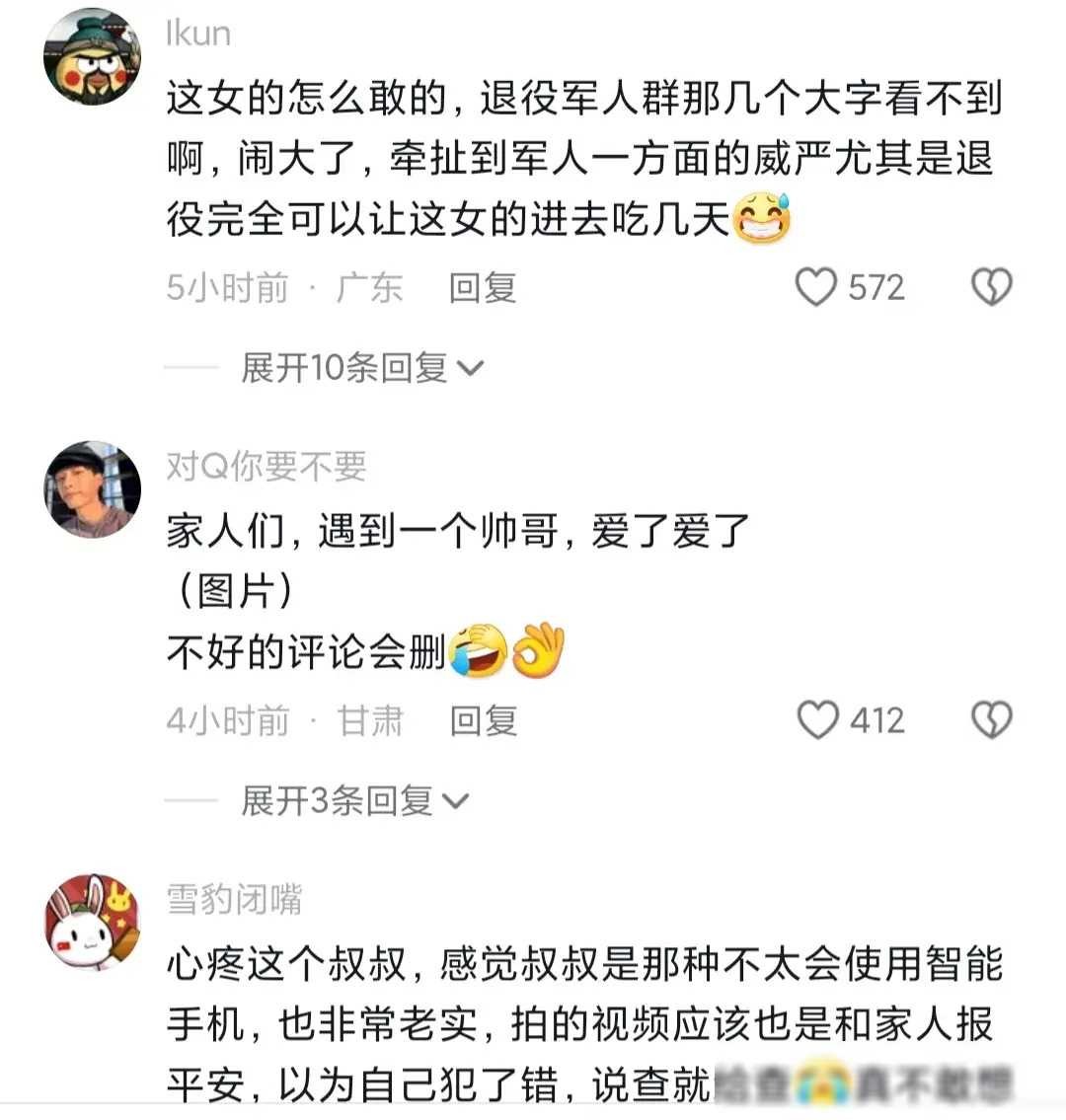Like Ikun's comment
The height and width of the screenshot is (1120, 1066).
coord(817,287)
